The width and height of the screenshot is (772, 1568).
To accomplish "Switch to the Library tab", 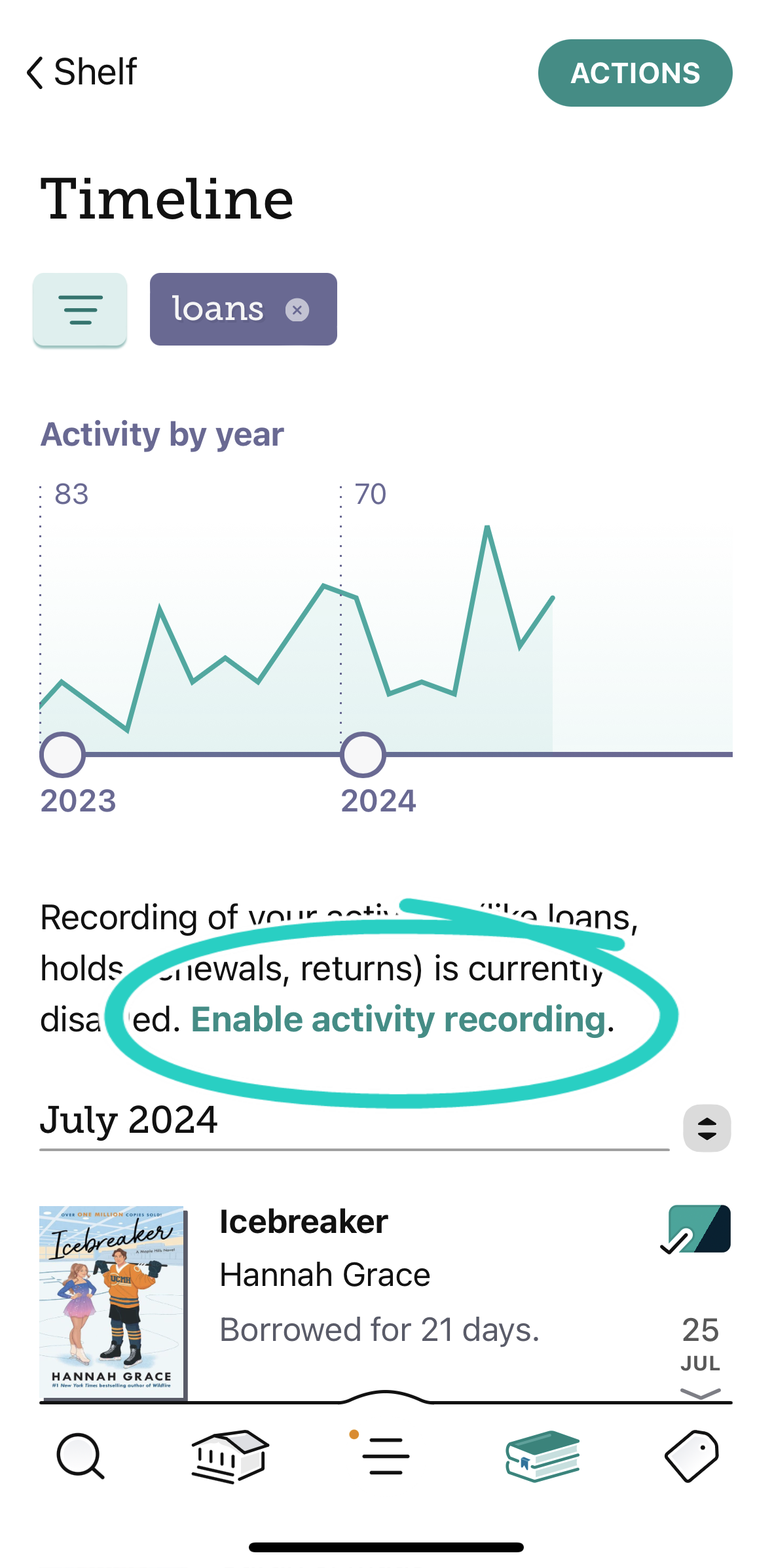I will click(x=230, y=1456).
